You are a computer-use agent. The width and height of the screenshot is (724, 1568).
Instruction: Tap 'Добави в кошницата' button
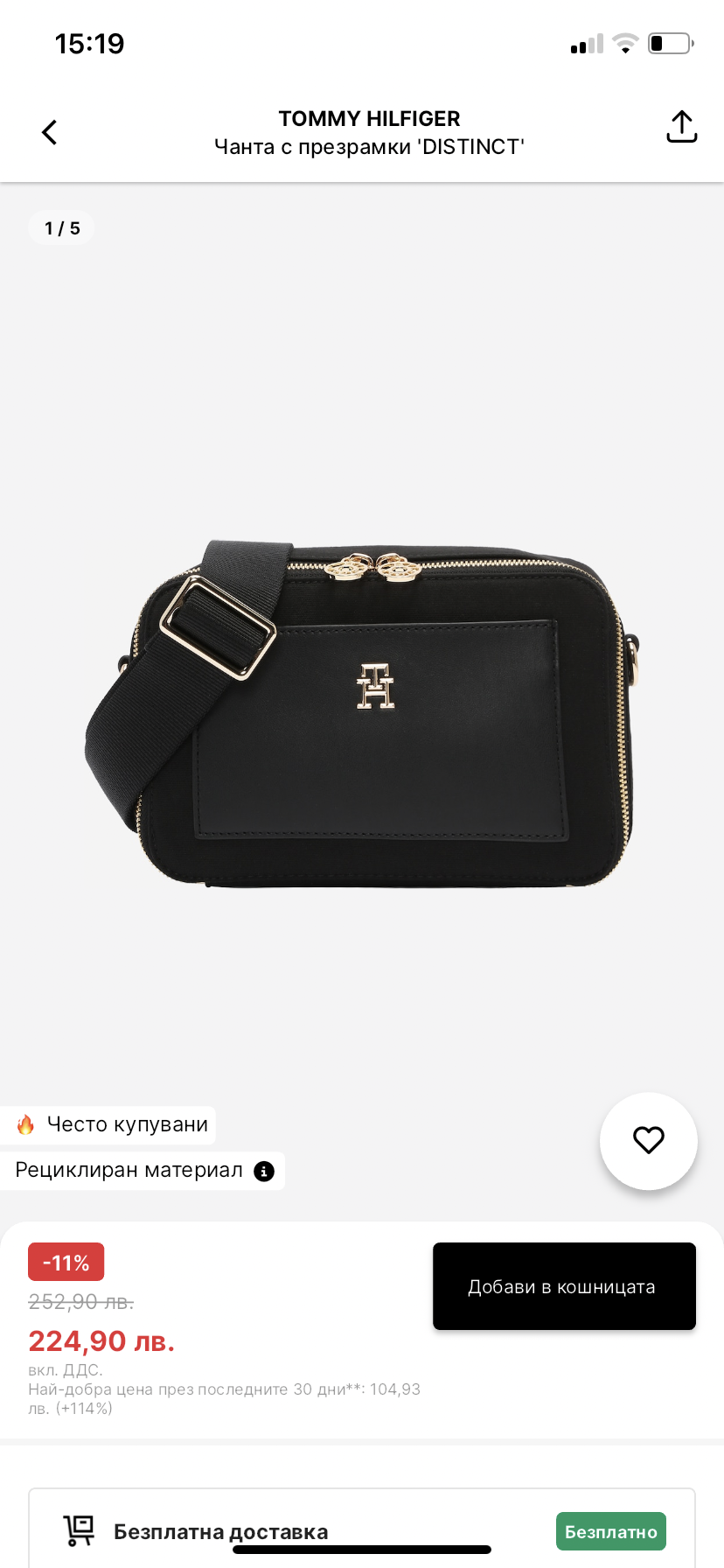564,1286
